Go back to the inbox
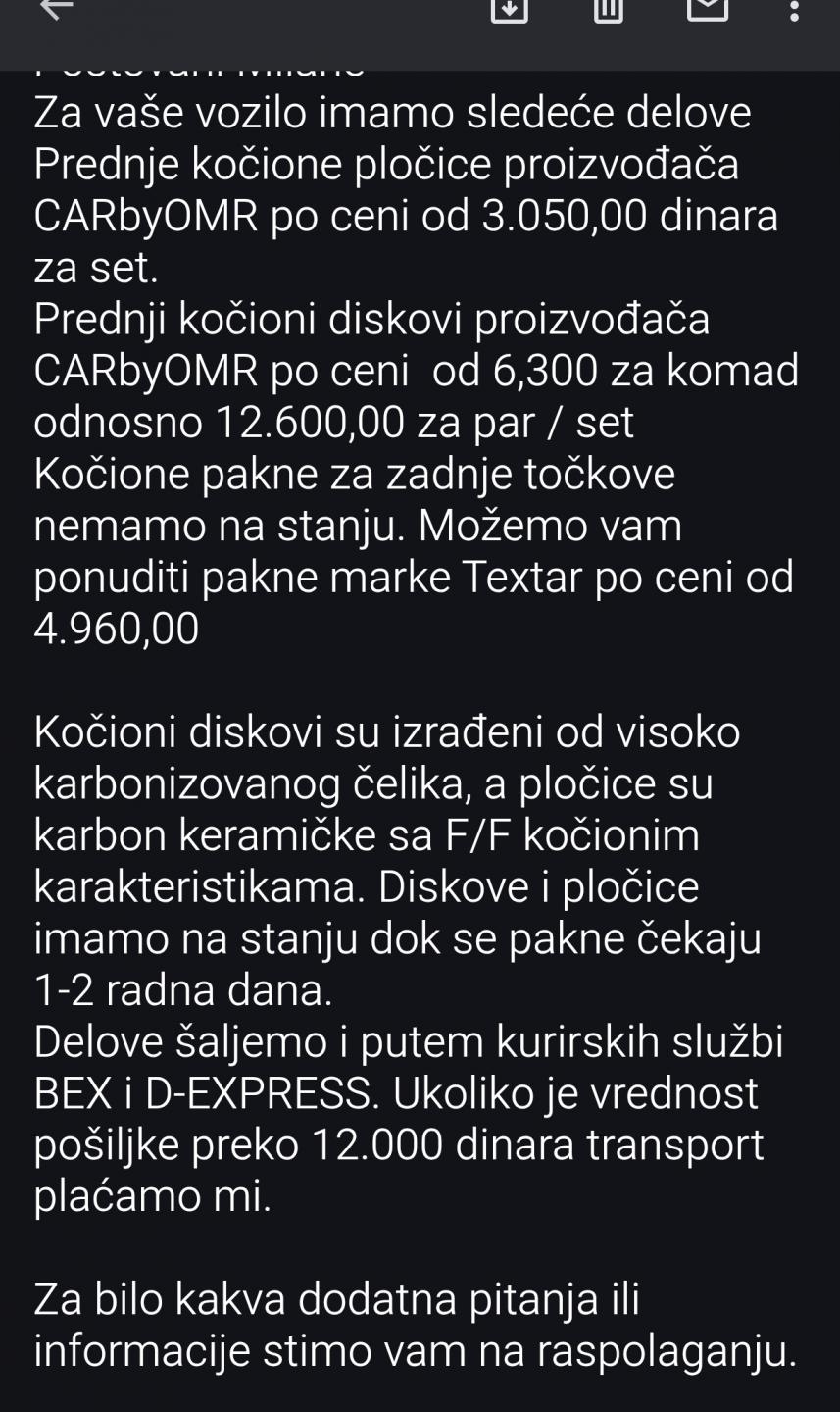 56,9
